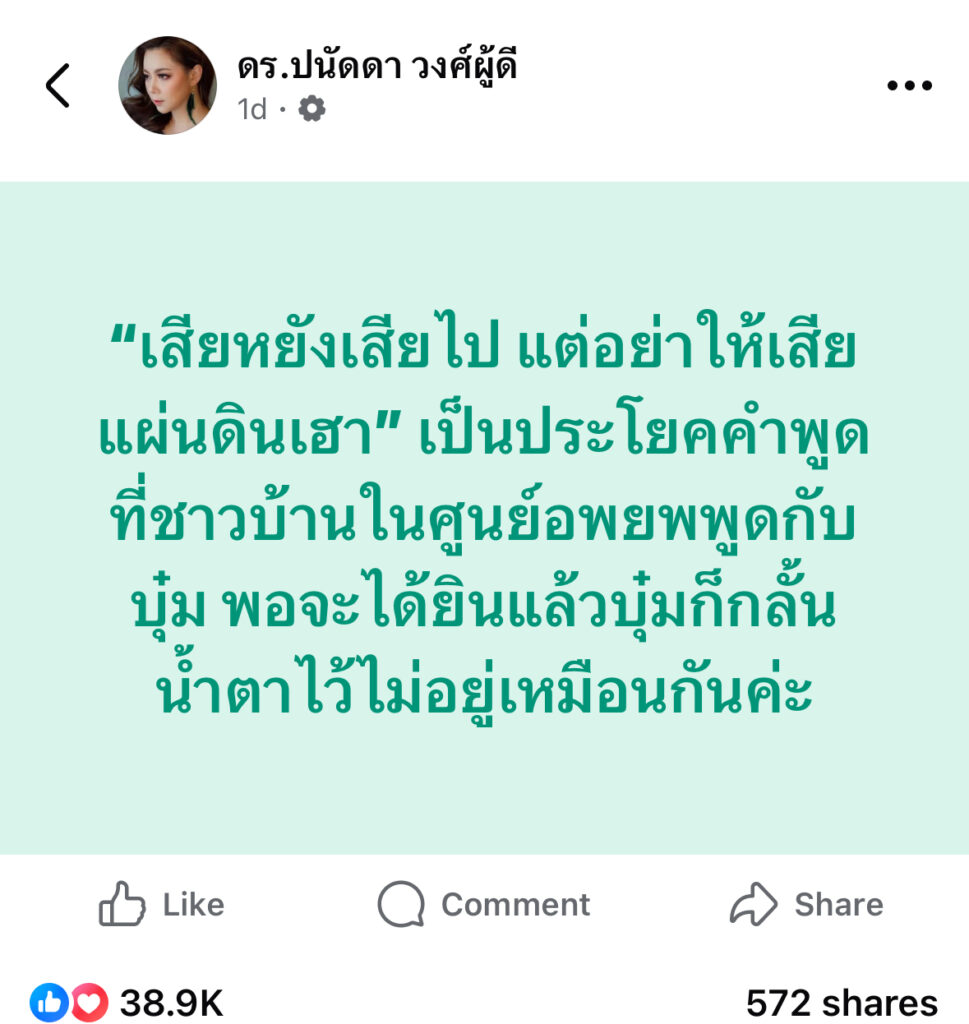The width and height of the screenshot is (969, 1024).
Task: Open ดร.ปนัดดา วงศ์ผู้ดี profile name link
Action: tap(378, 66)
